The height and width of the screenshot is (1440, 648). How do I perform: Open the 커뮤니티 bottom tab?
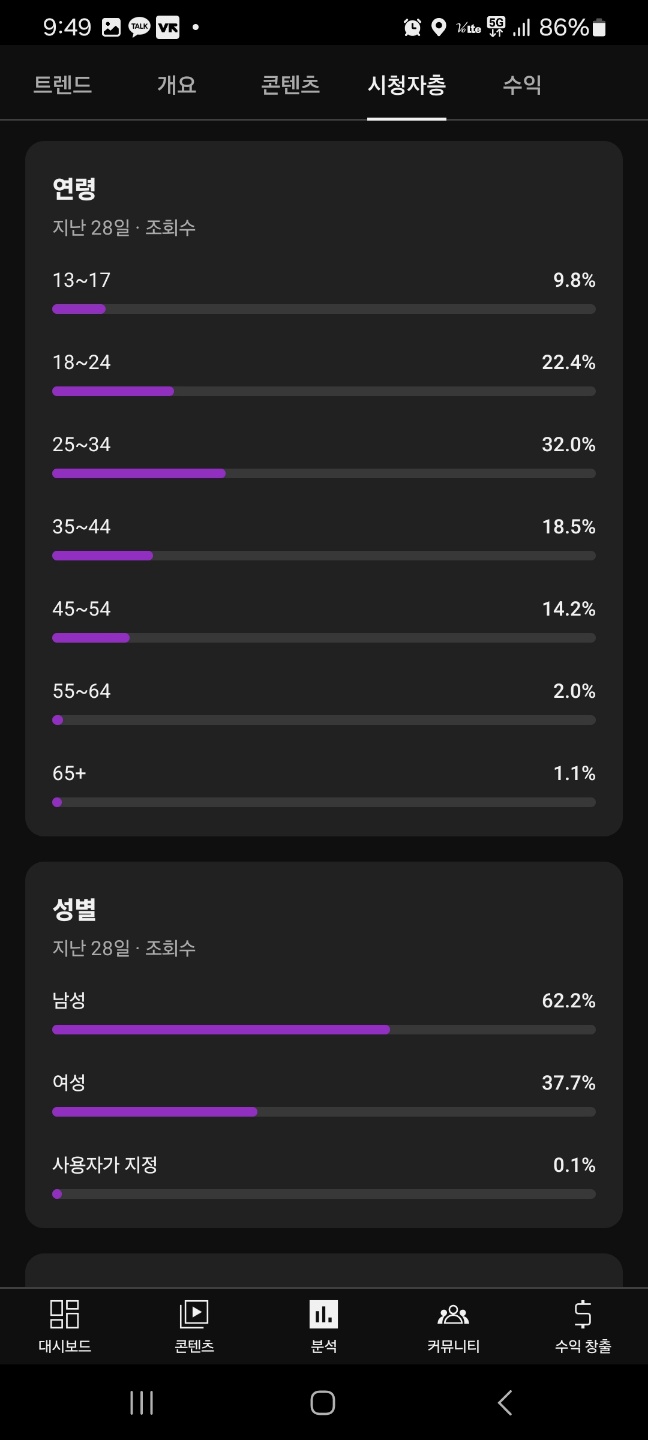pyautogui.click(x=453, y=1326)
